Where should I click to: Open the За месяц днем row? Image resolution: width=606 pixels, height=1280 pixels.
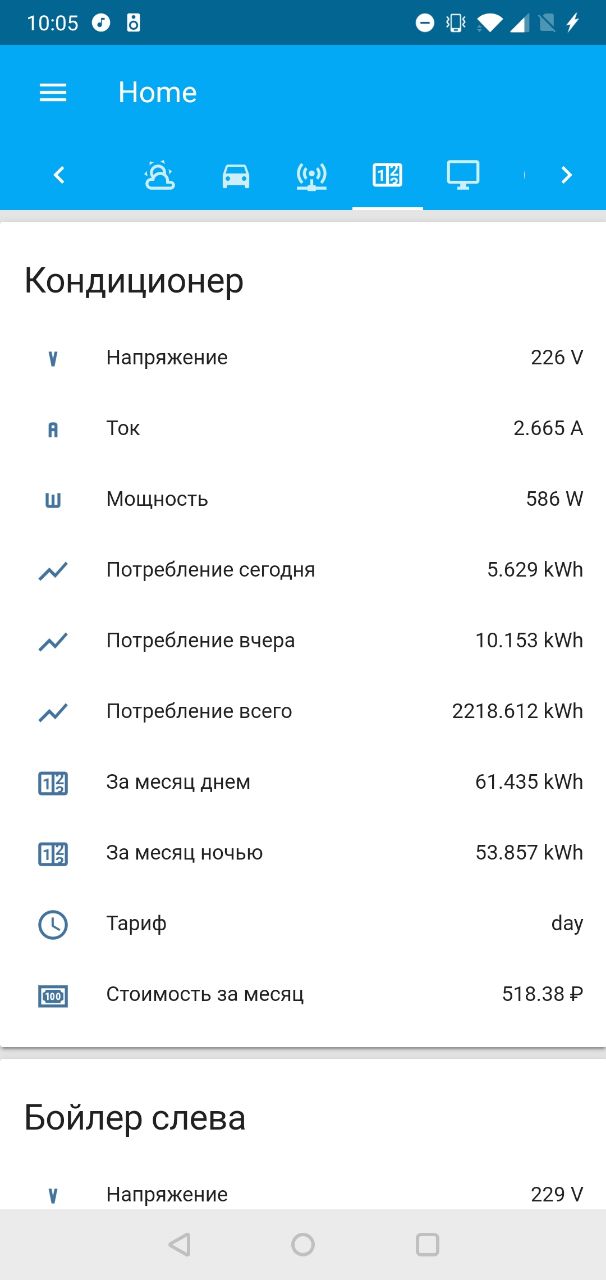(303, 782)
